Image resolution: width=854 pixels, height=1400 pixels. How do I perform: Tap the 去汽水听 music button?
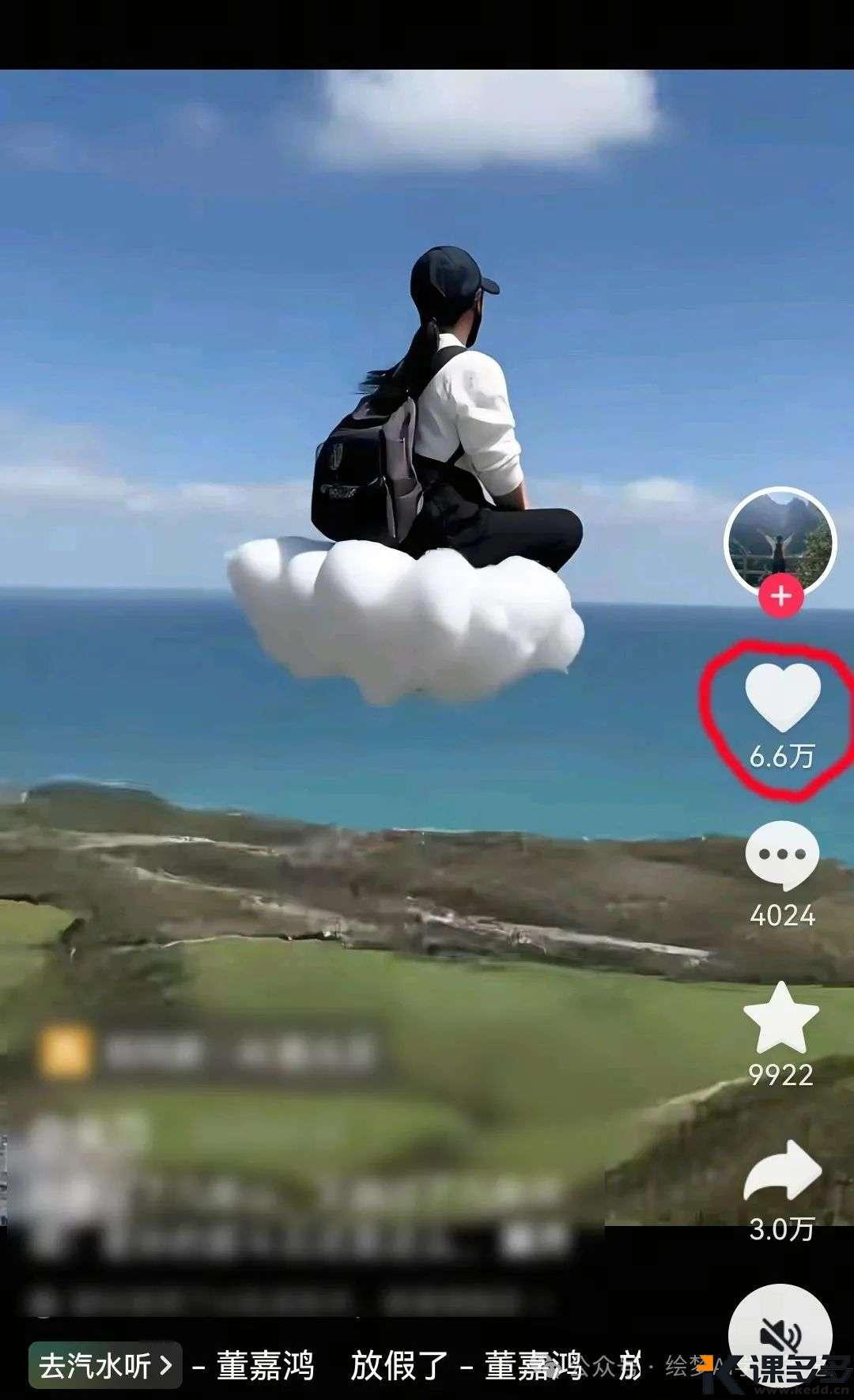tap(105, 1365)
